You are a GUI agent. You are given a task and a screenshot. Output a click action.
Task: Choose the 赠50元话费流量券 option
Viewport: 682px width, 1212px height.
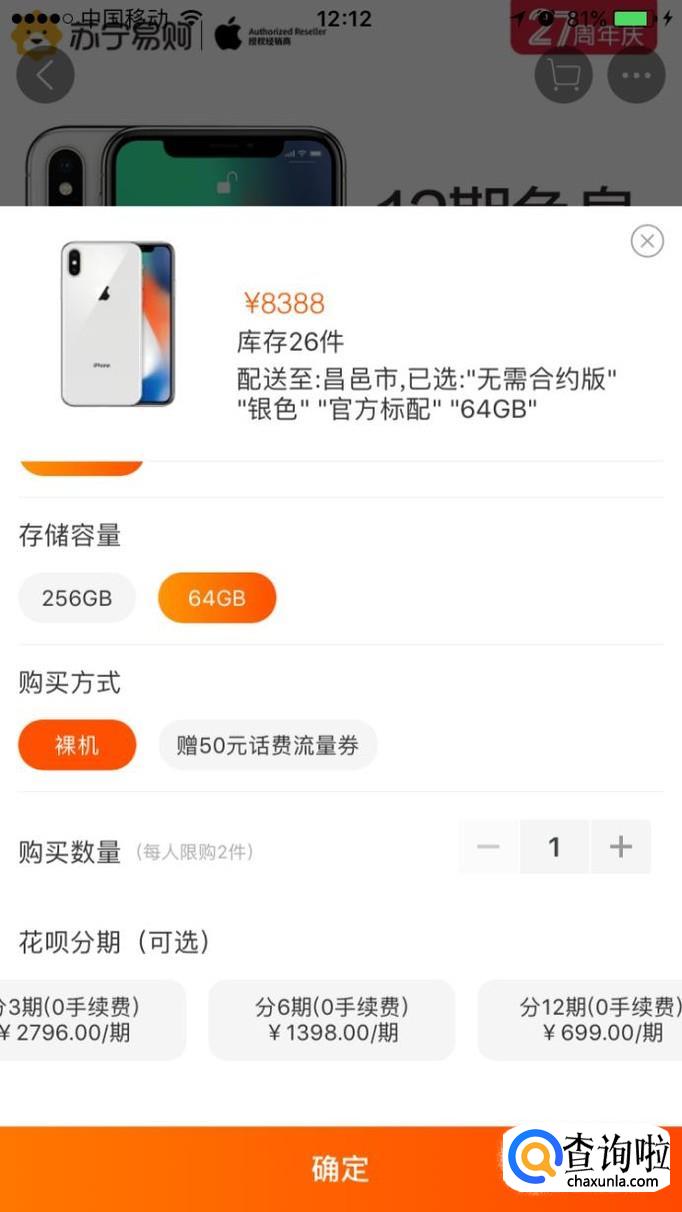click(267, 745)
